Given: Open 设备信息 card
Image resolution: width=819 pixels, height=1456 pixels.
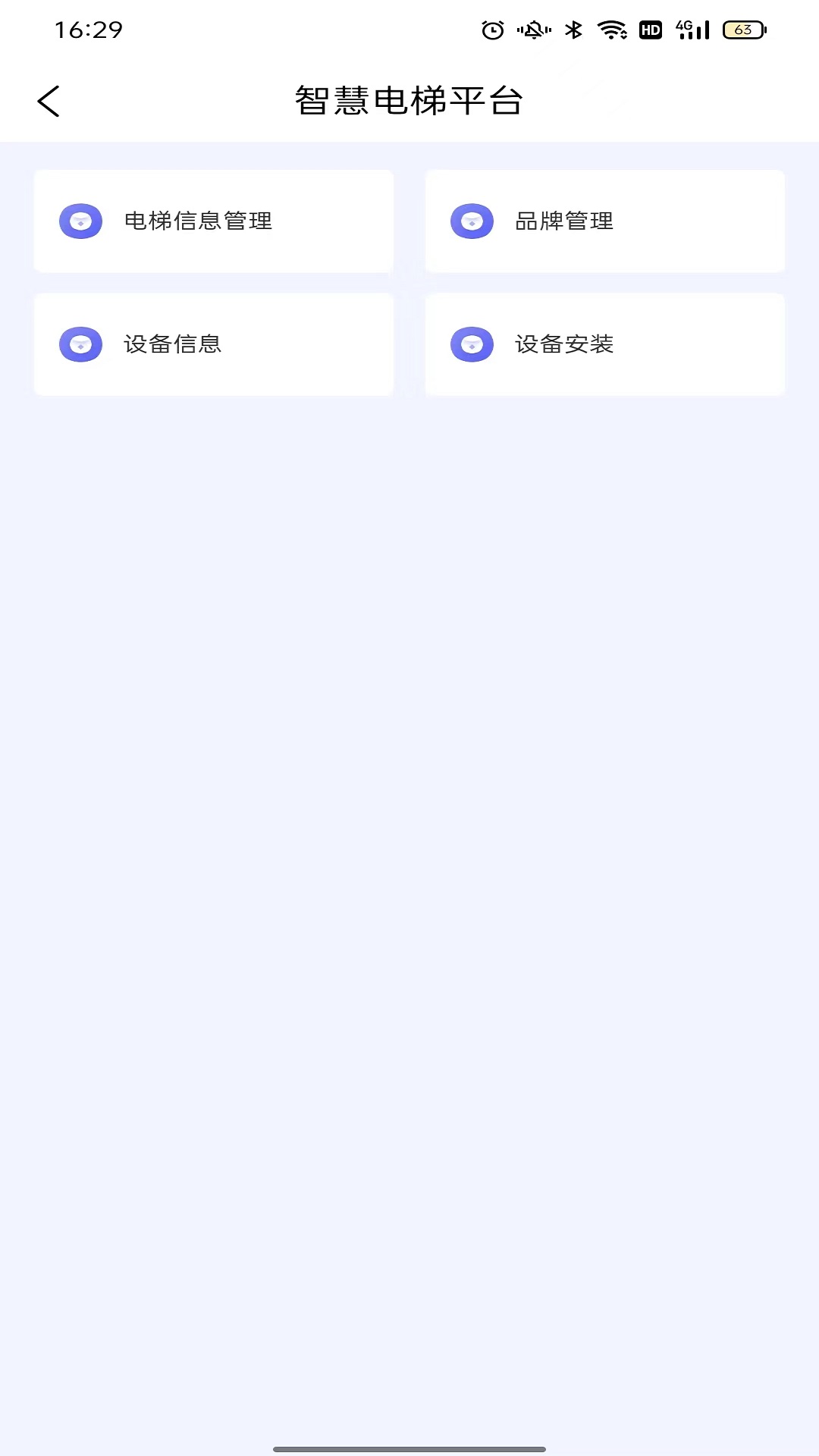Looking at the screenshot, I should click(x=213, y=344).
